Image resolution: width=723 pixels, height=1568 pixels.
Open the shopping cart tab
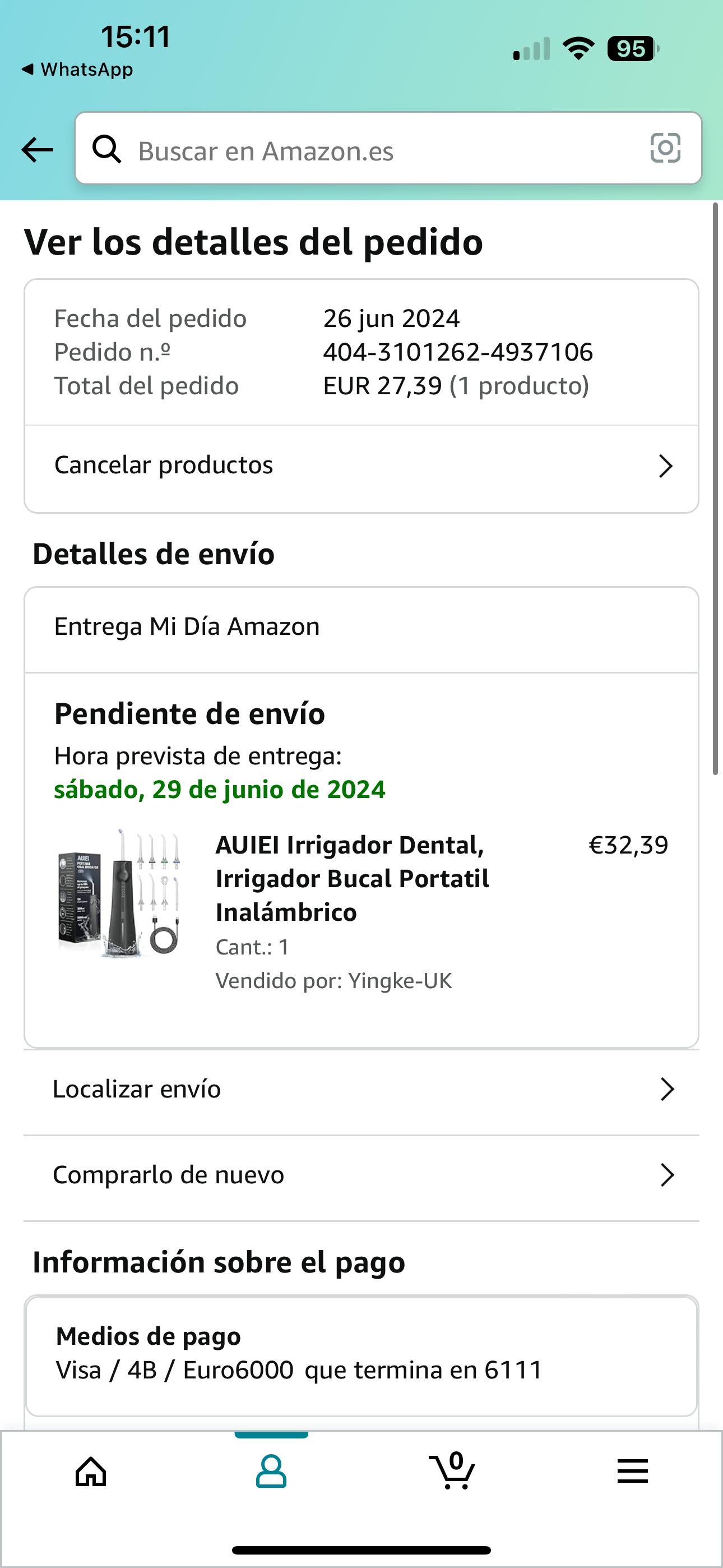452,1470
